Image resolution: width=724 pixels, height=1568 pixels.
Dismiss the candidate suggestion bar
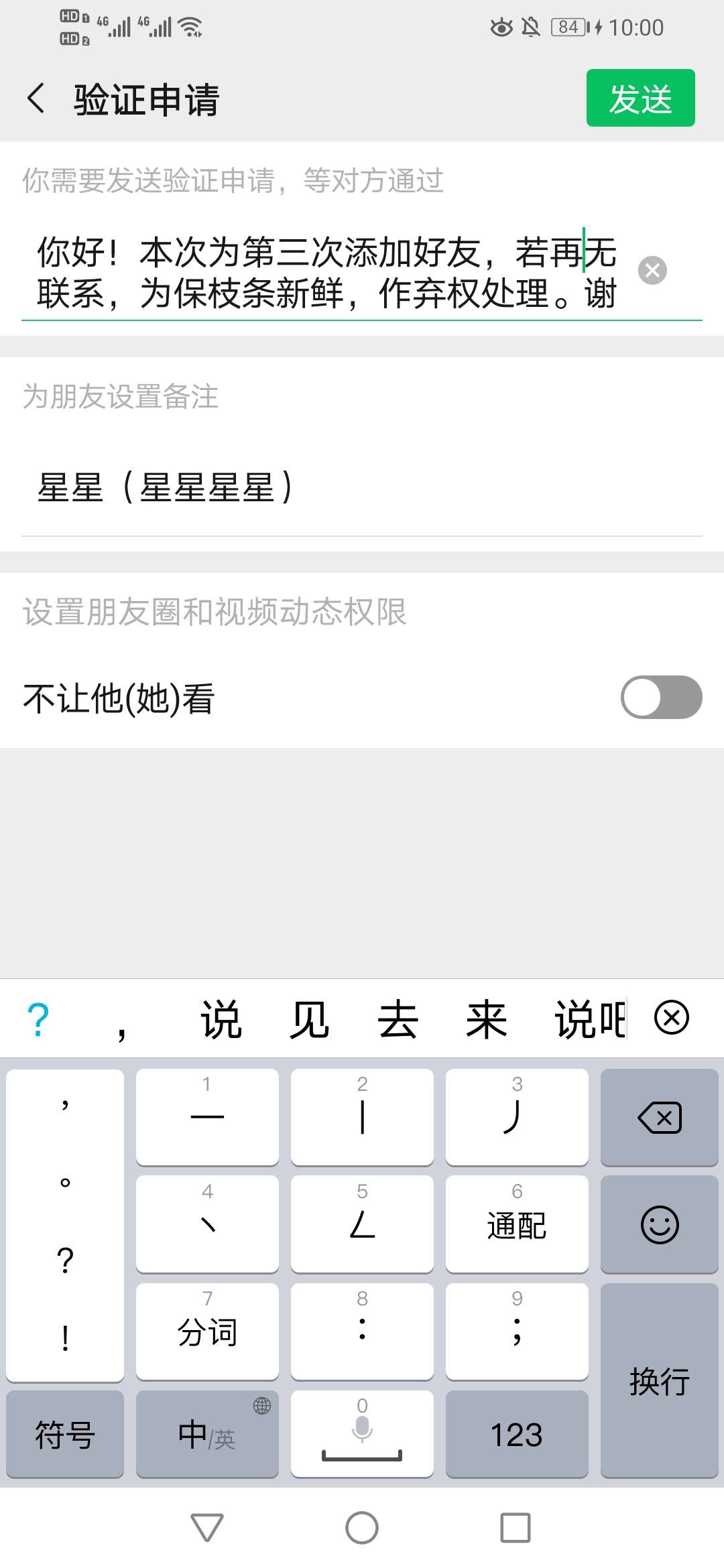coord(671,1018)
